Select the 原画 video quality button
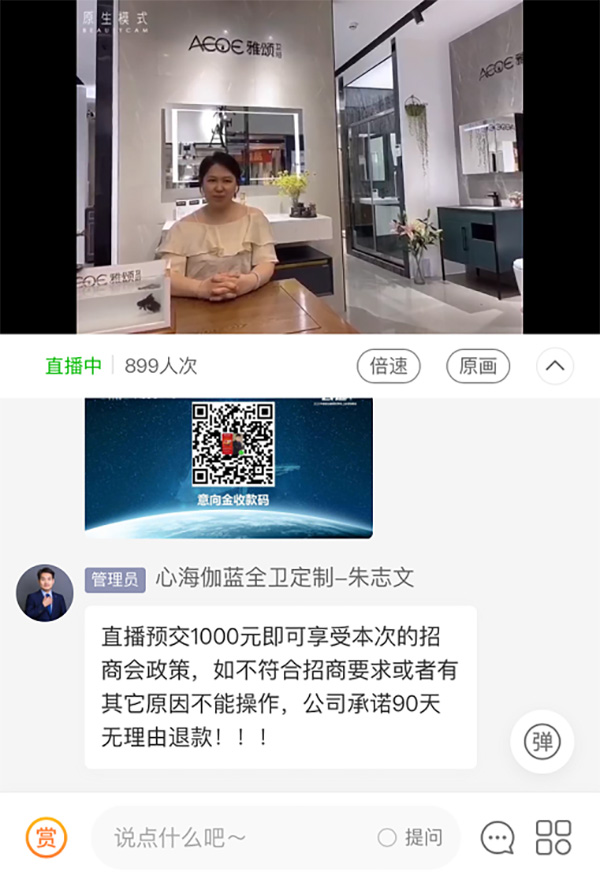The image size is (600, 879). 478,366
